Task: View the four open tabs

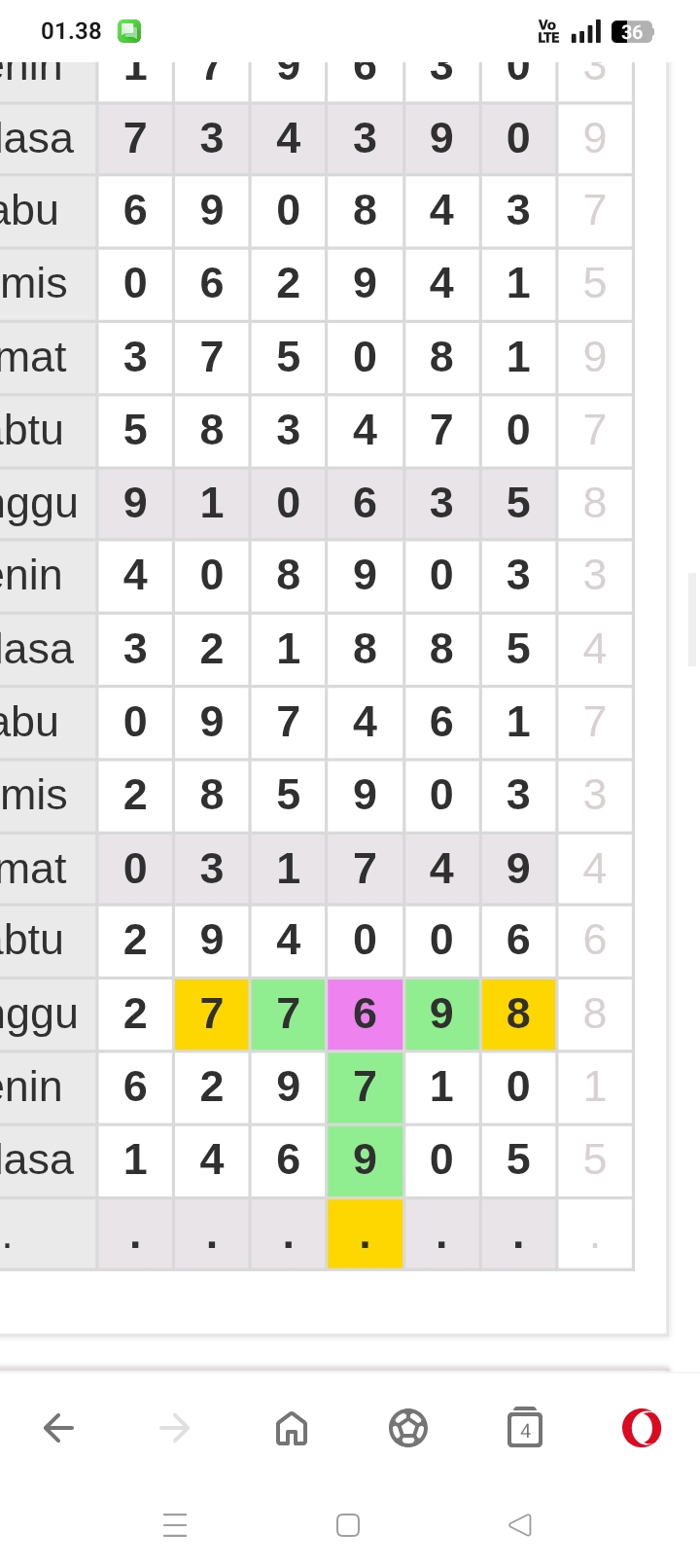Action: [525, 1428]
